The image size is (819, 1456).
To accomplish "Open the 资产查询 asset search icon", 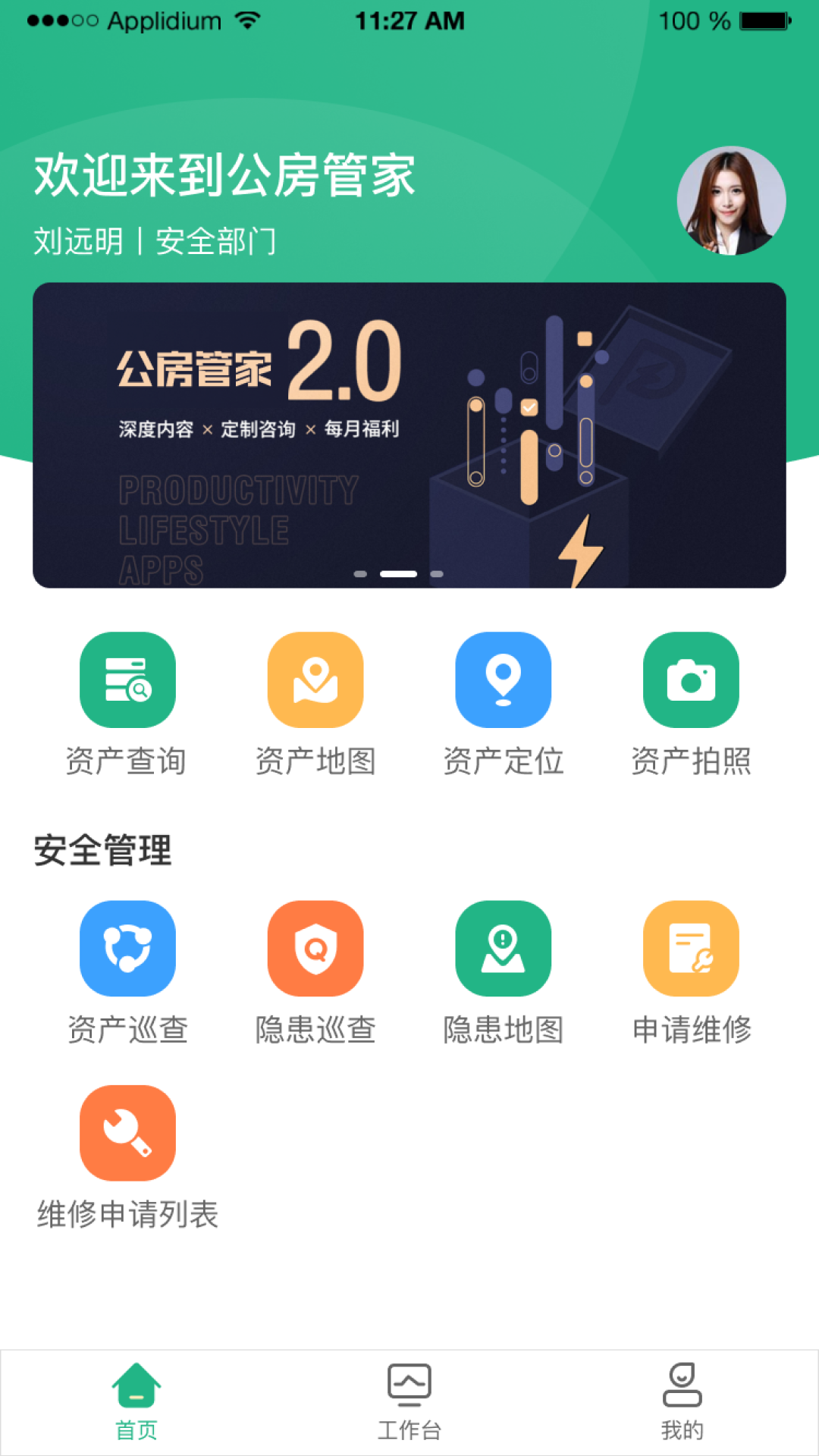I will 127,679.
